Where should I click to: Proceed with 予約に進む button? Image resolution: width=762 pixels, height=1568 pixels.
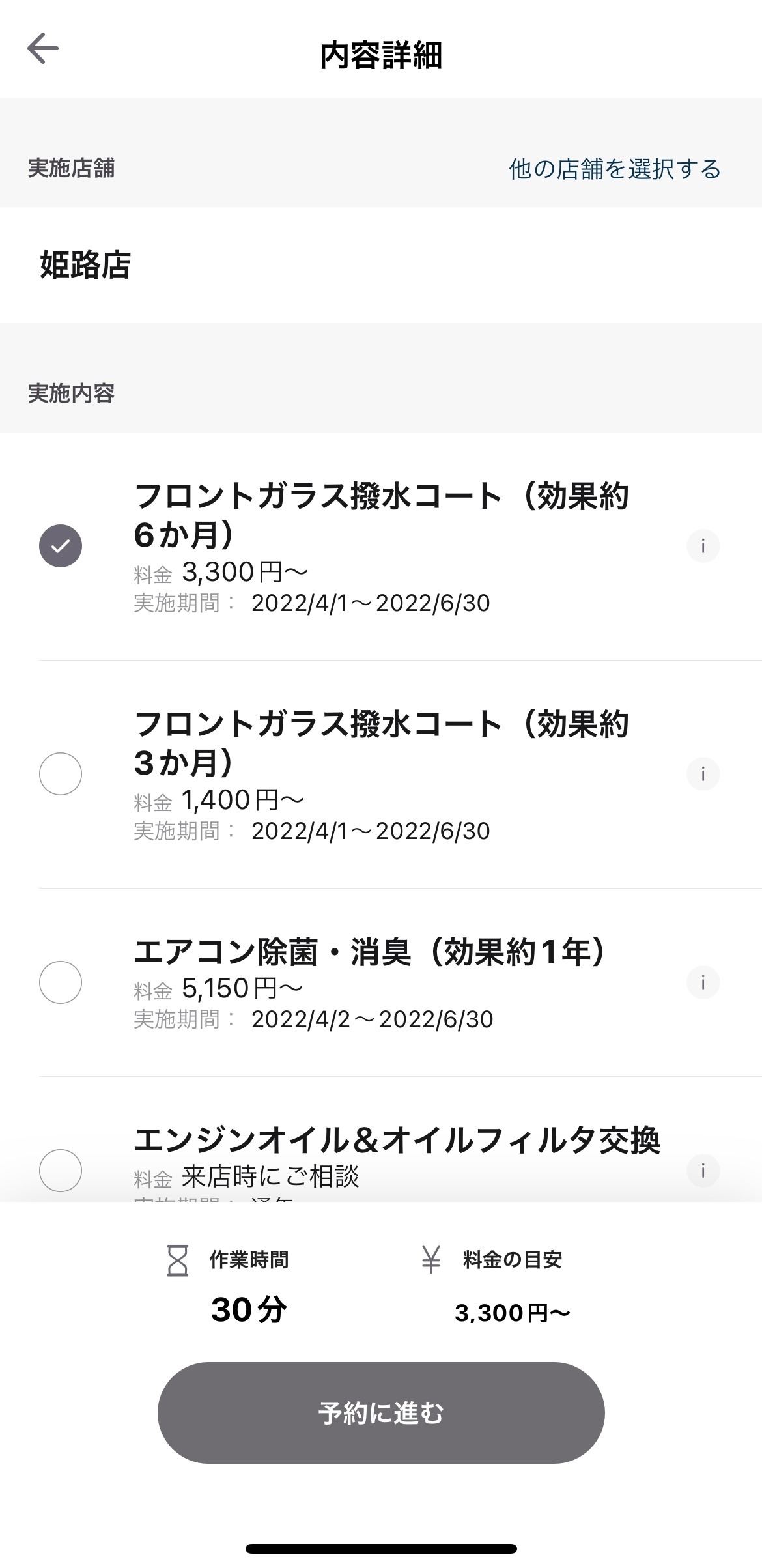tap(381, 1413)
